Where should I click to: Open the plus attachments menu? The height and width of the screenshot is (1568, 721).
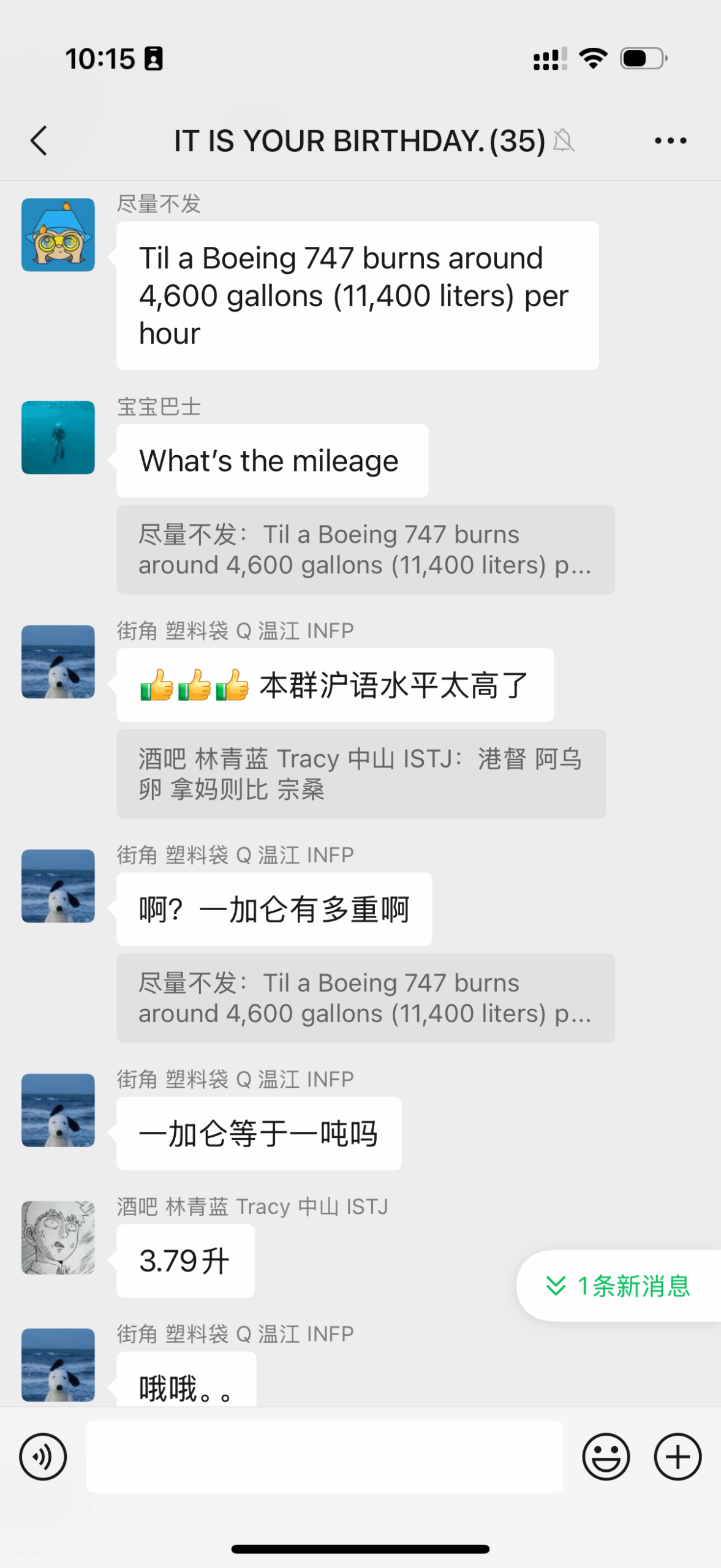[x=678, y=1456]
